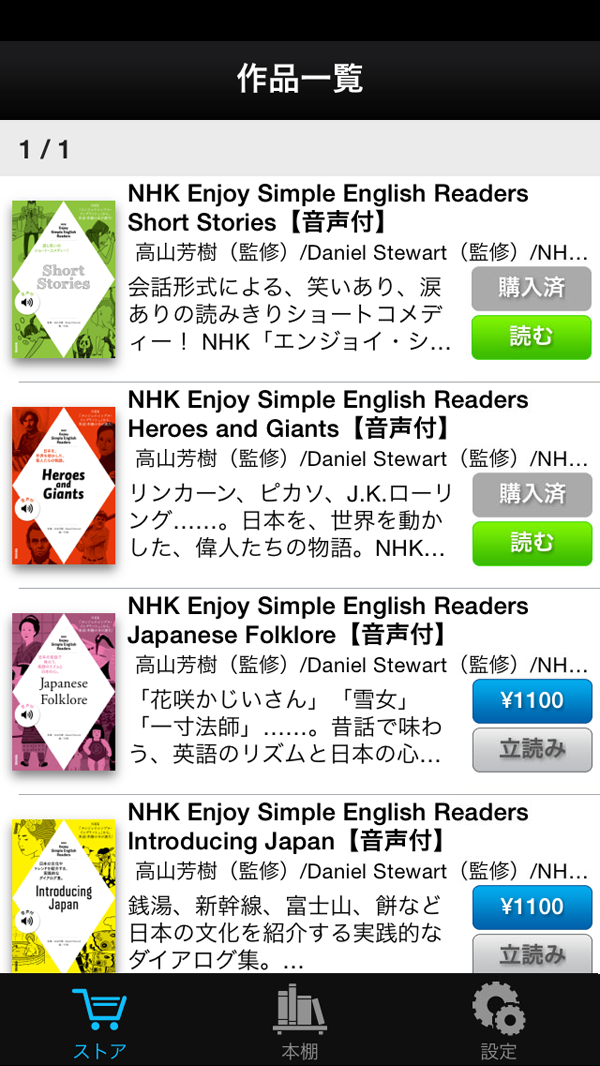Open the 設定 settings tab
This screenshot has width=600, height=1066.
point(498,1021)
